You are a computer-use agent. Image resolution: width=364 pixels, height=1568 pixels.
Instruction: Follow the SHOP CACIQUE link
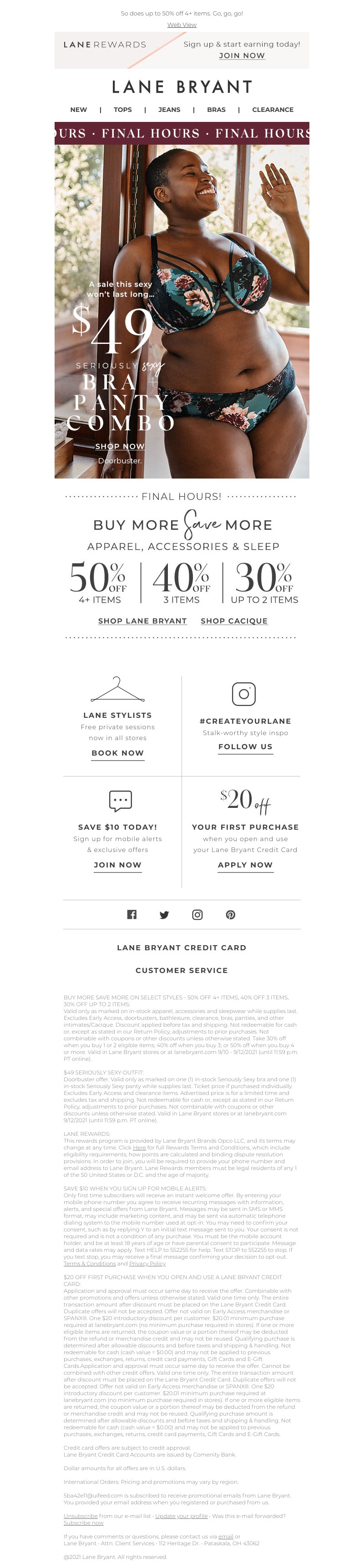pos(234,621)
